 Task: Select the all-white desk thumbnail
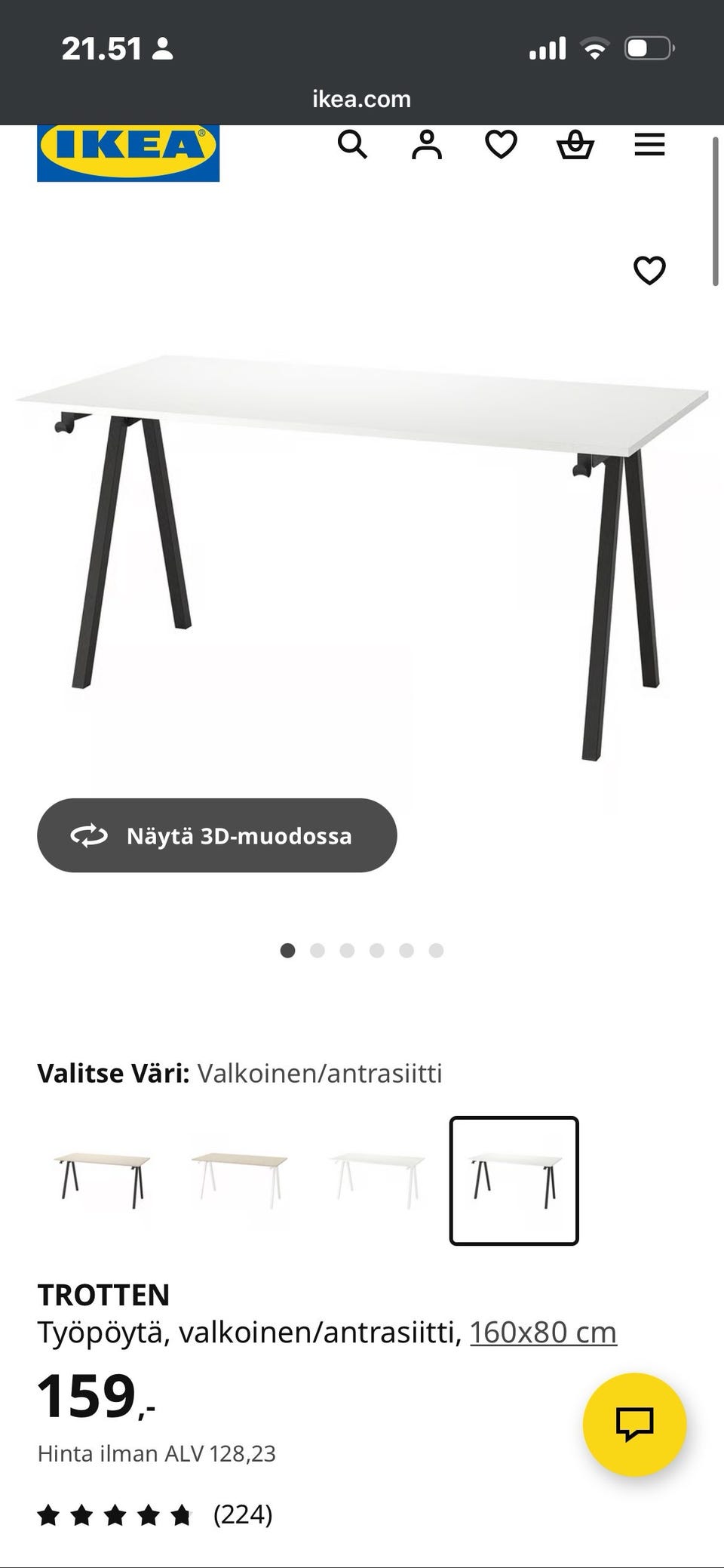coord(376,1179)
